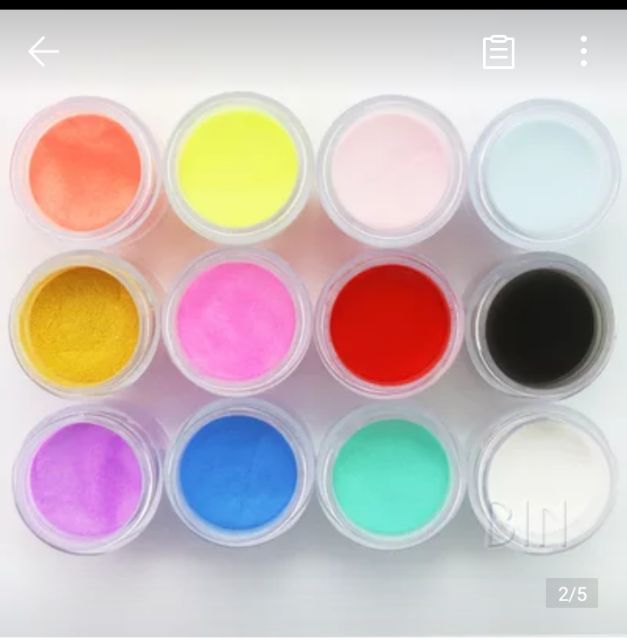Go back using the arrow icon
The height and width of the screenshot is (640, 627).
click(x=43, y=52)
